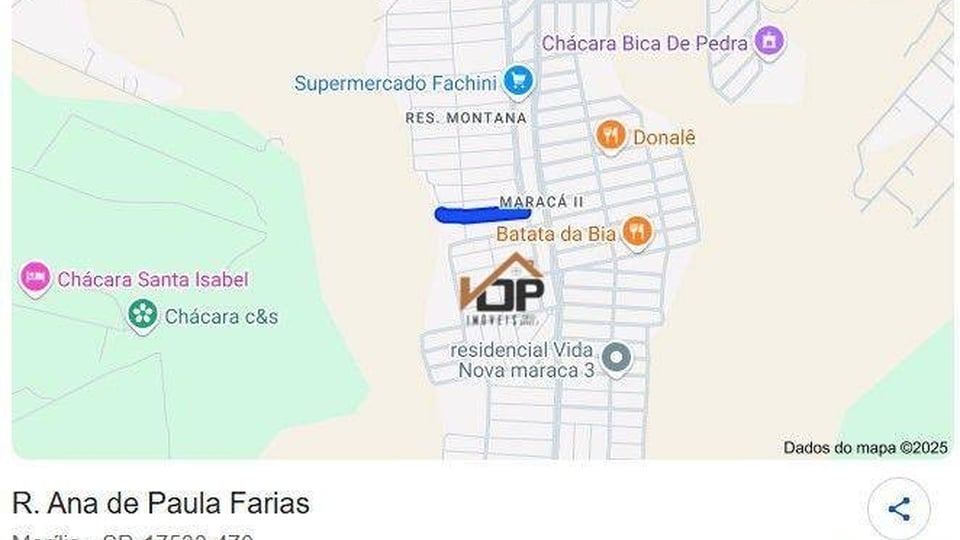Select the Chácara Bica De Pedra pin
Image resolution: width=960 pixels, height=540 pixels.
(x=769, y=42)
